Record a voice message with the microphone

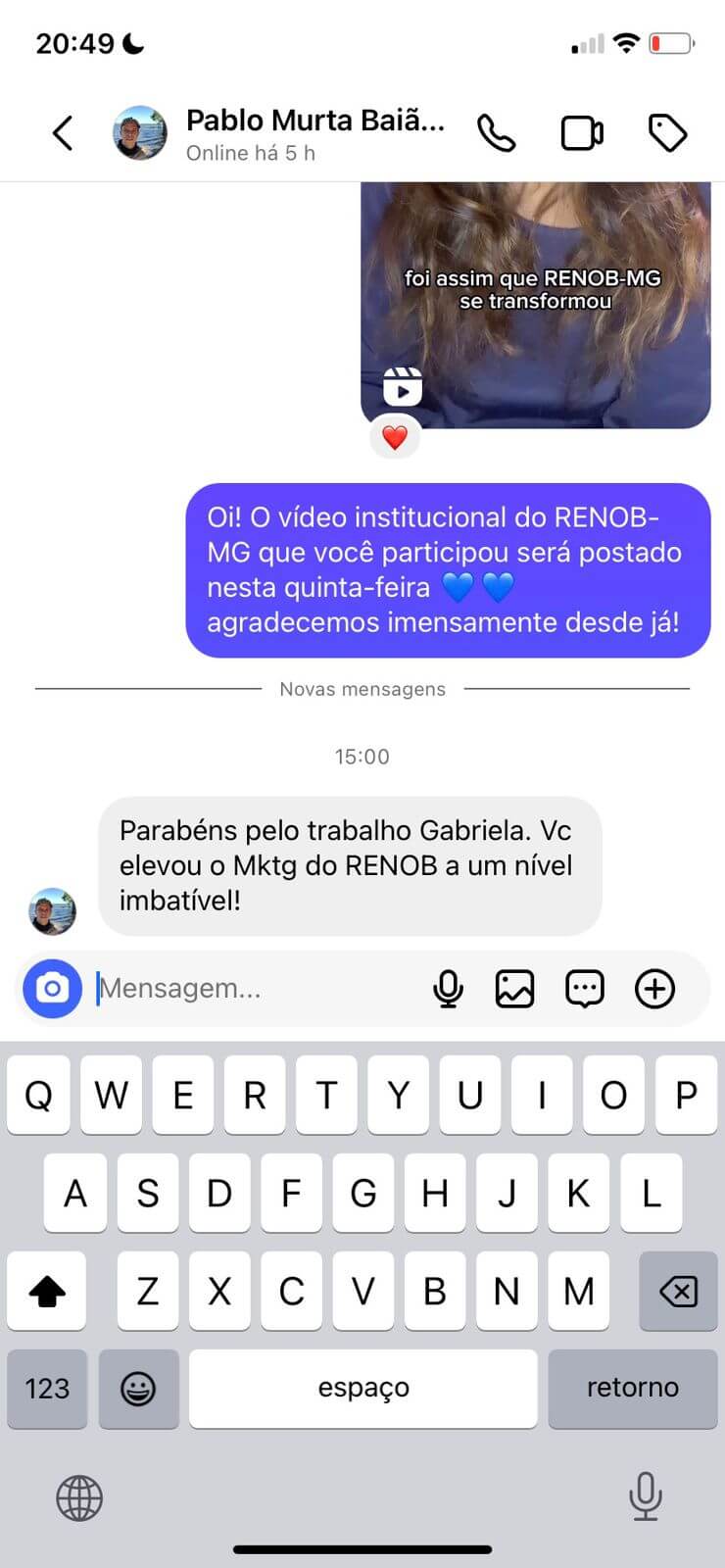[448, 989]
